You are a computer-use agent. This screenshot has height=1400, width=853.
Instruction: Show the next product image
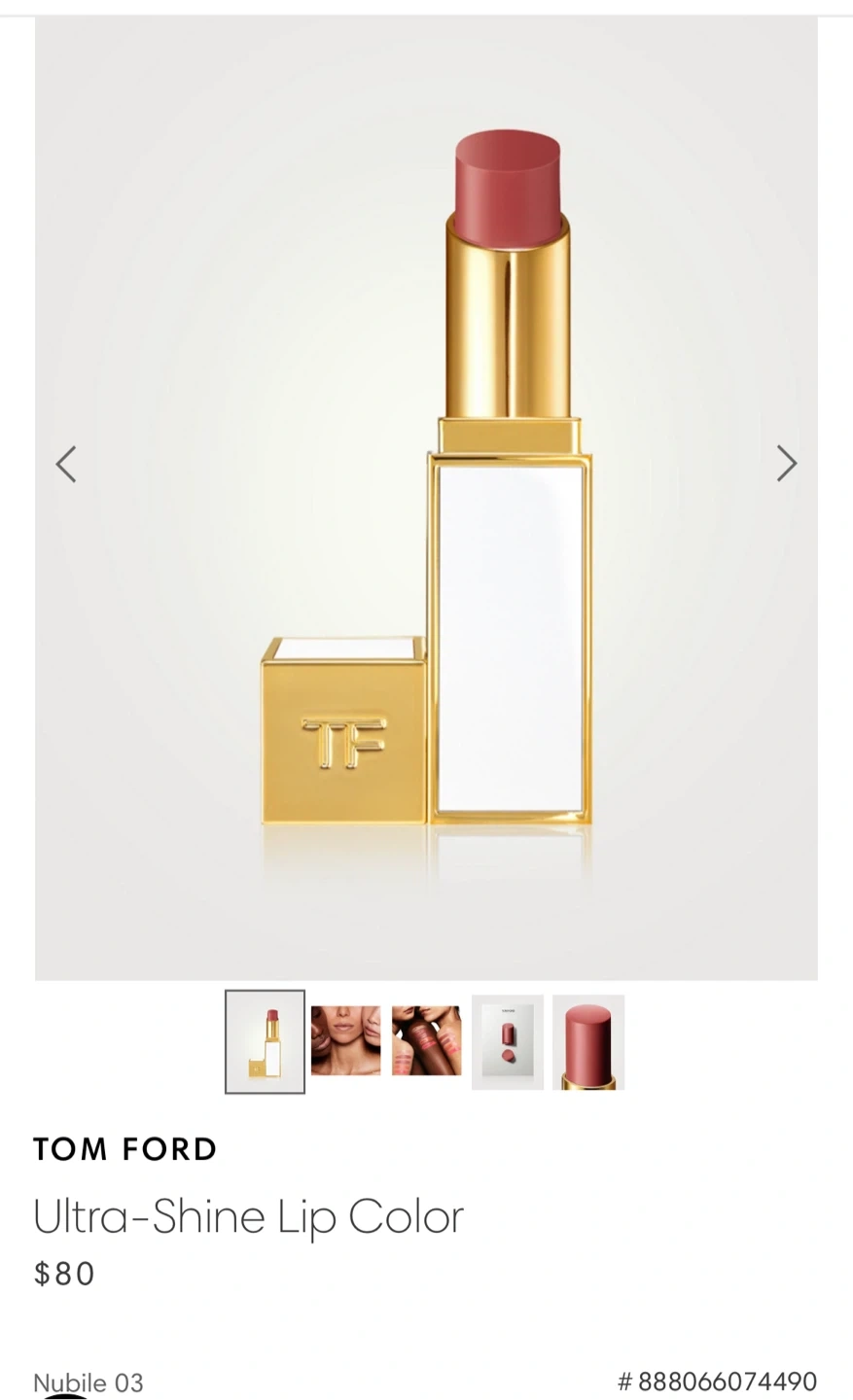click(x=786, y=464)
